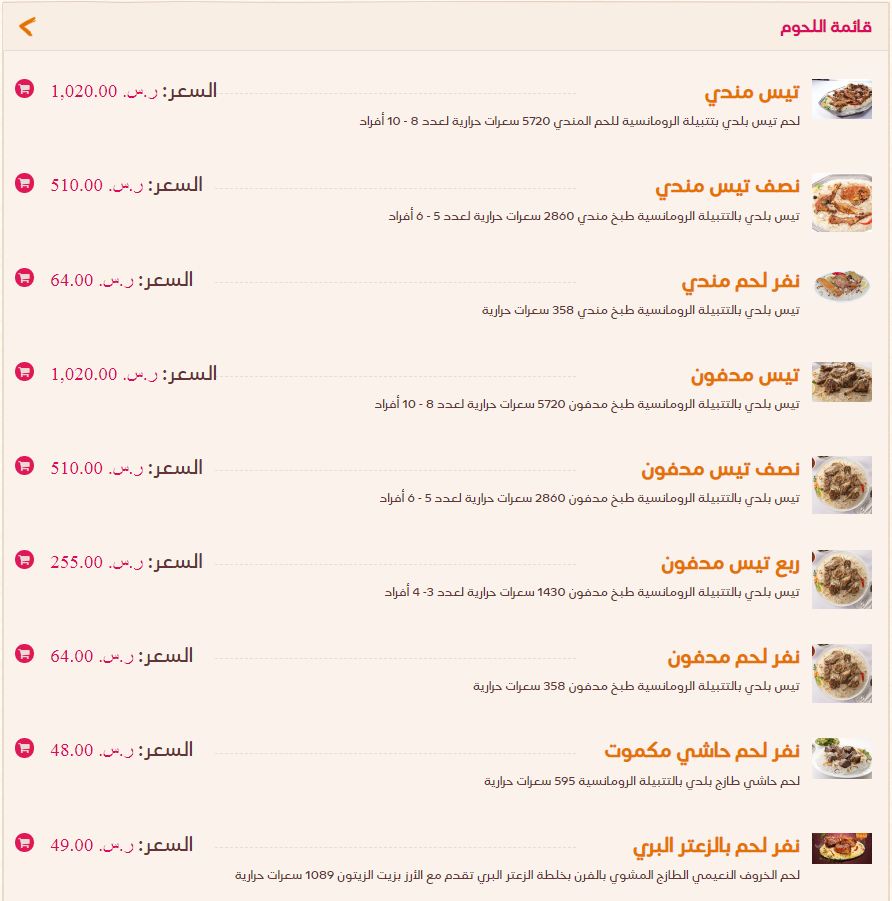892x901 pixels.
Task: Add ربع تيس مدفون to cart
Action: tap(25, 560)
